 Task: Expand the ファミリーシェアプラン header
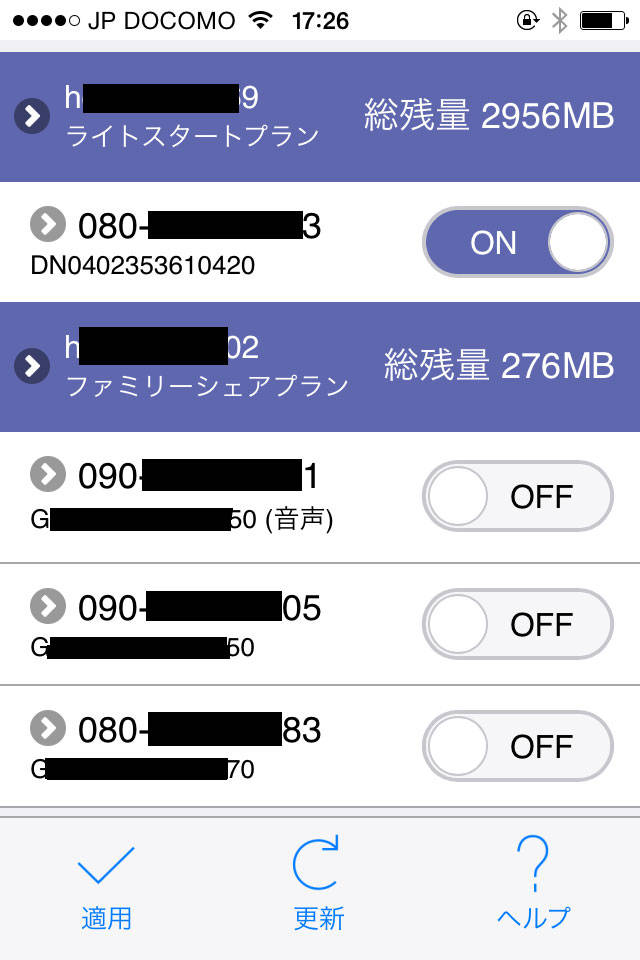tap(32, 366)
